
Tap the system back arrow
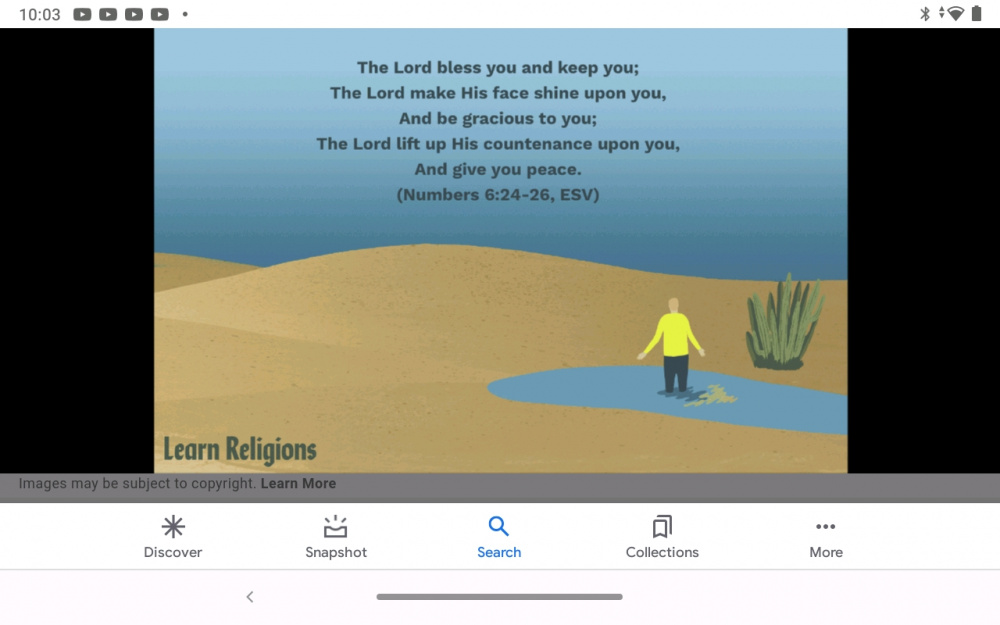tap(250, 597)
